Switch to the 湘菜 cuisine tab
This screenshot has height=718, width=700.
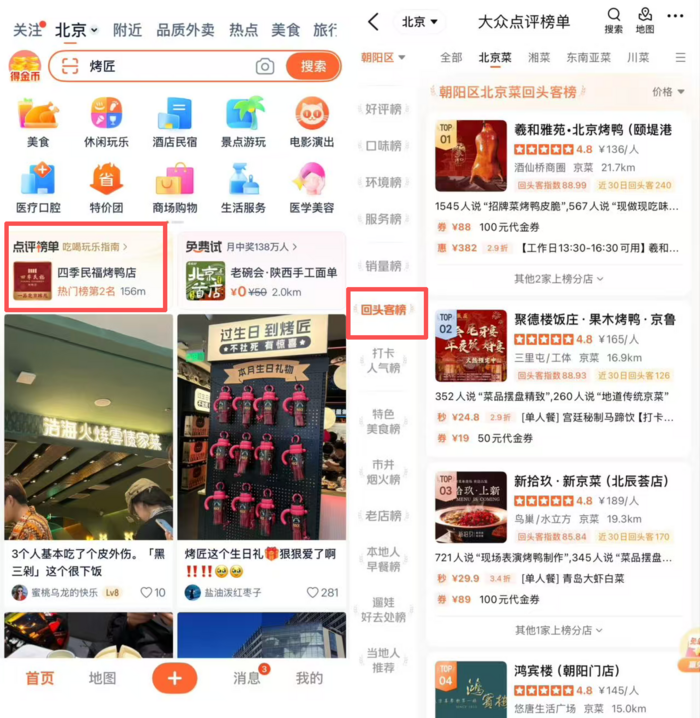point(539,58)
